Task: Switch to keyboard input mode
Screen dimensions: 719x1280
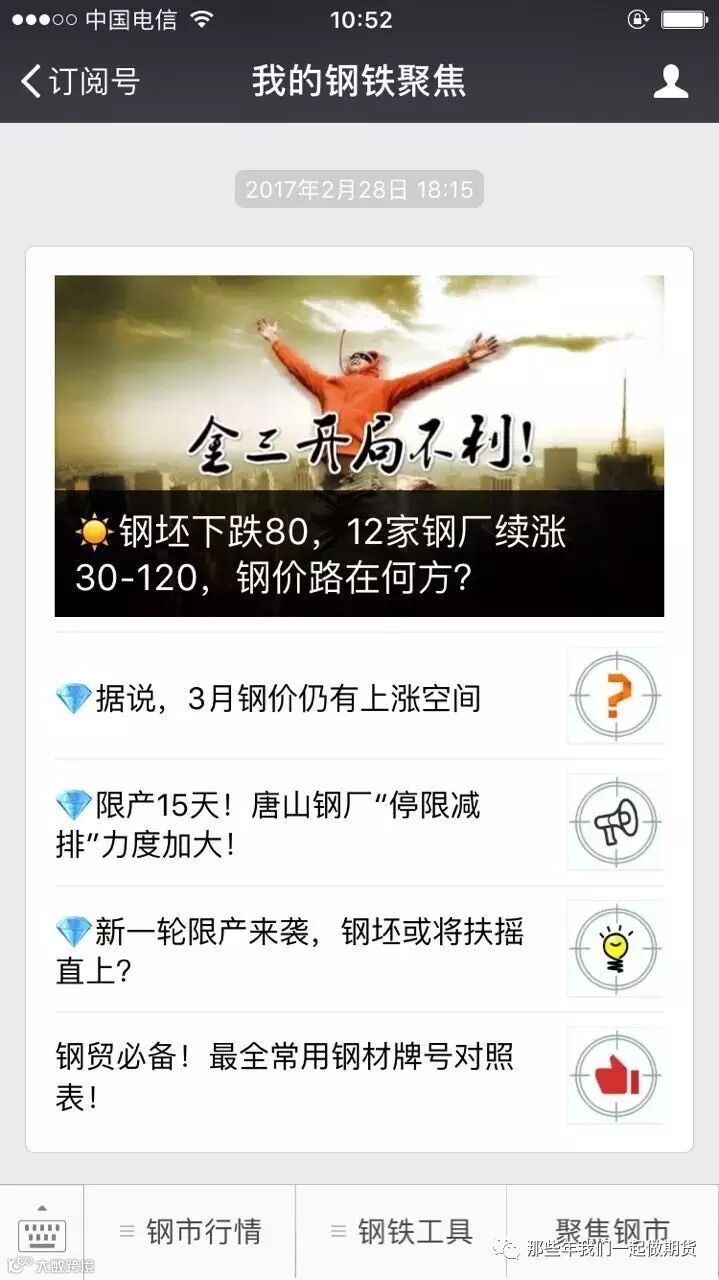Action: (42, 1232)
